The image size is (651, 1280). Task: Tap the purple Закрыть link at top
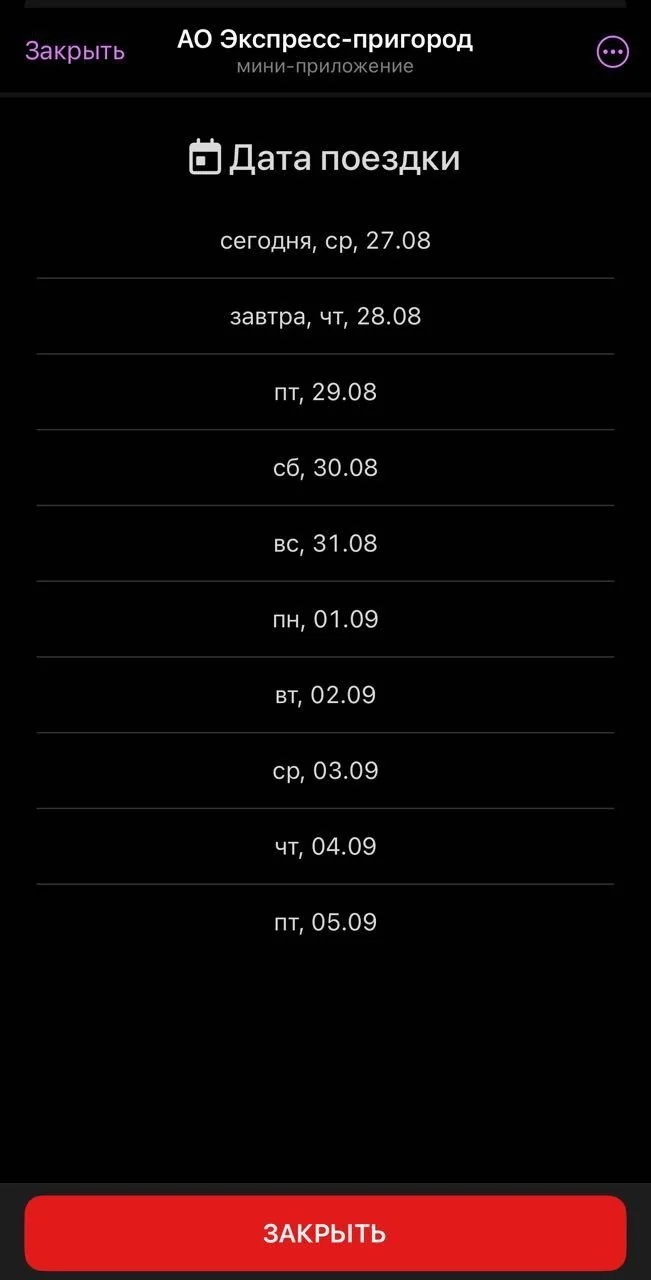pos(75,51)
